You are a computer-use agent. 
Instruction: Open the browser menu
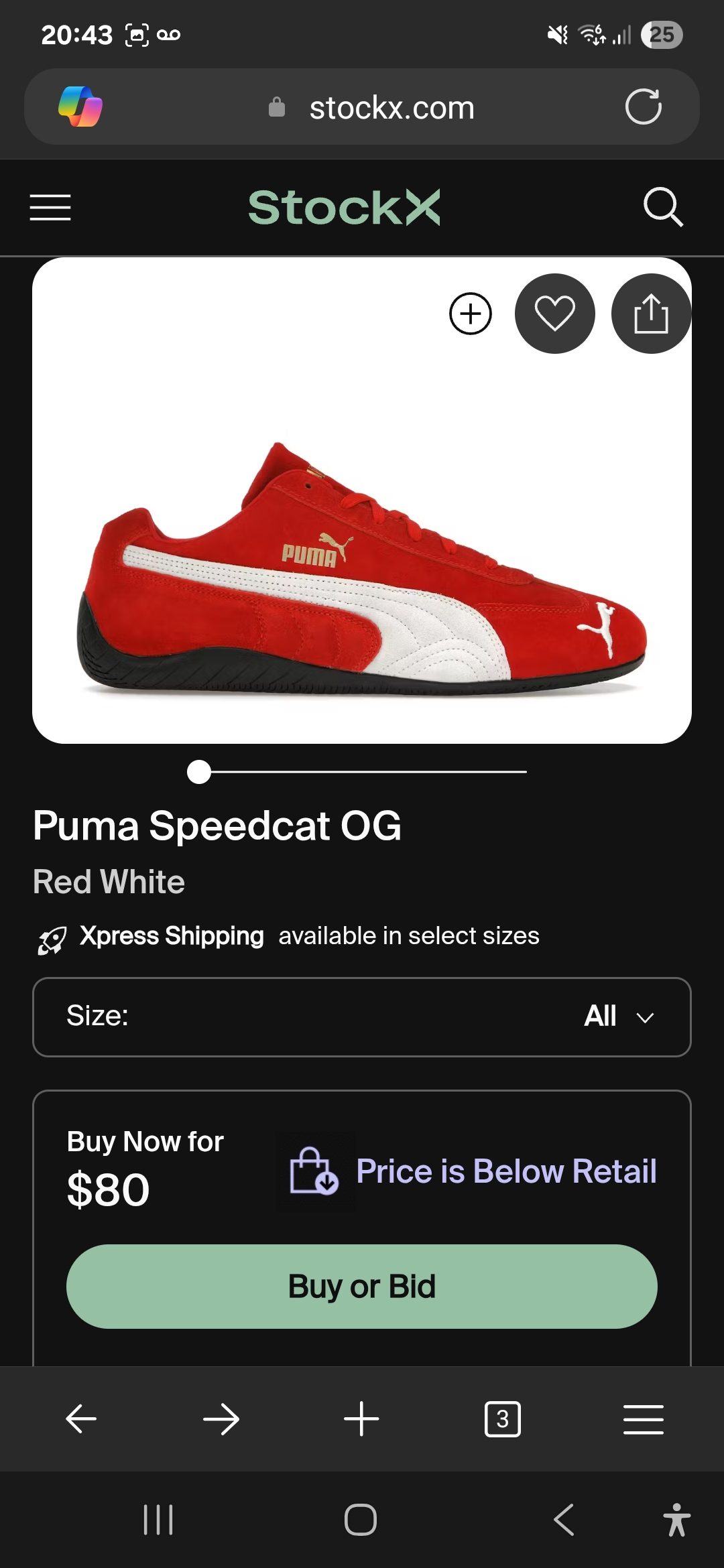tap(643, 1419)
